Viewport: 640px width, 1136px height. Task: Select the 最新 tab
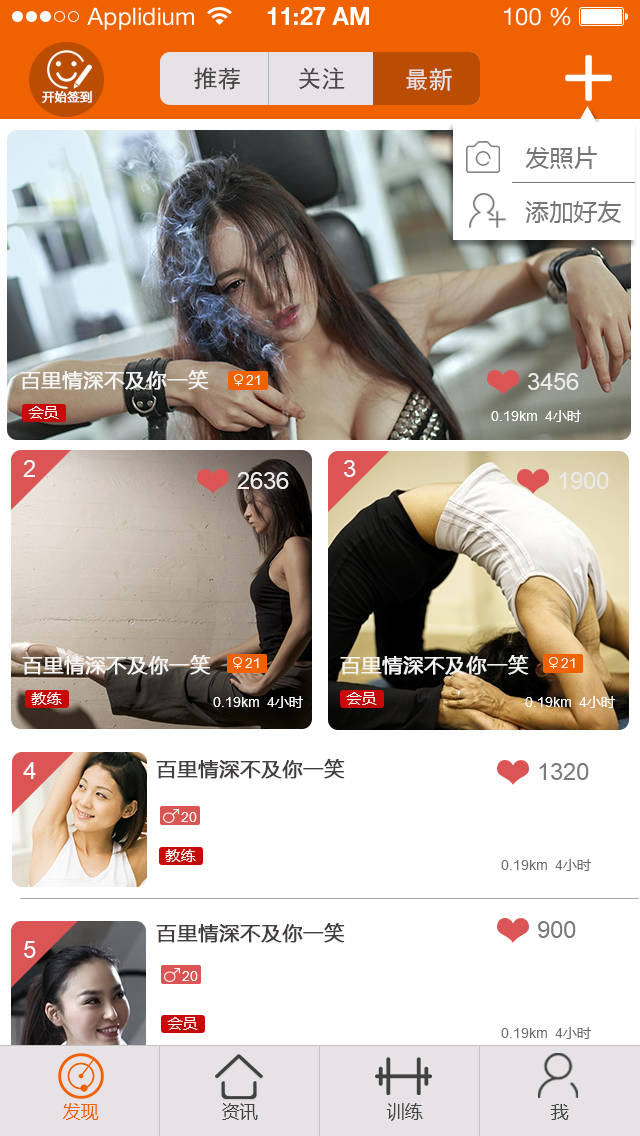[x=427, y=79]
